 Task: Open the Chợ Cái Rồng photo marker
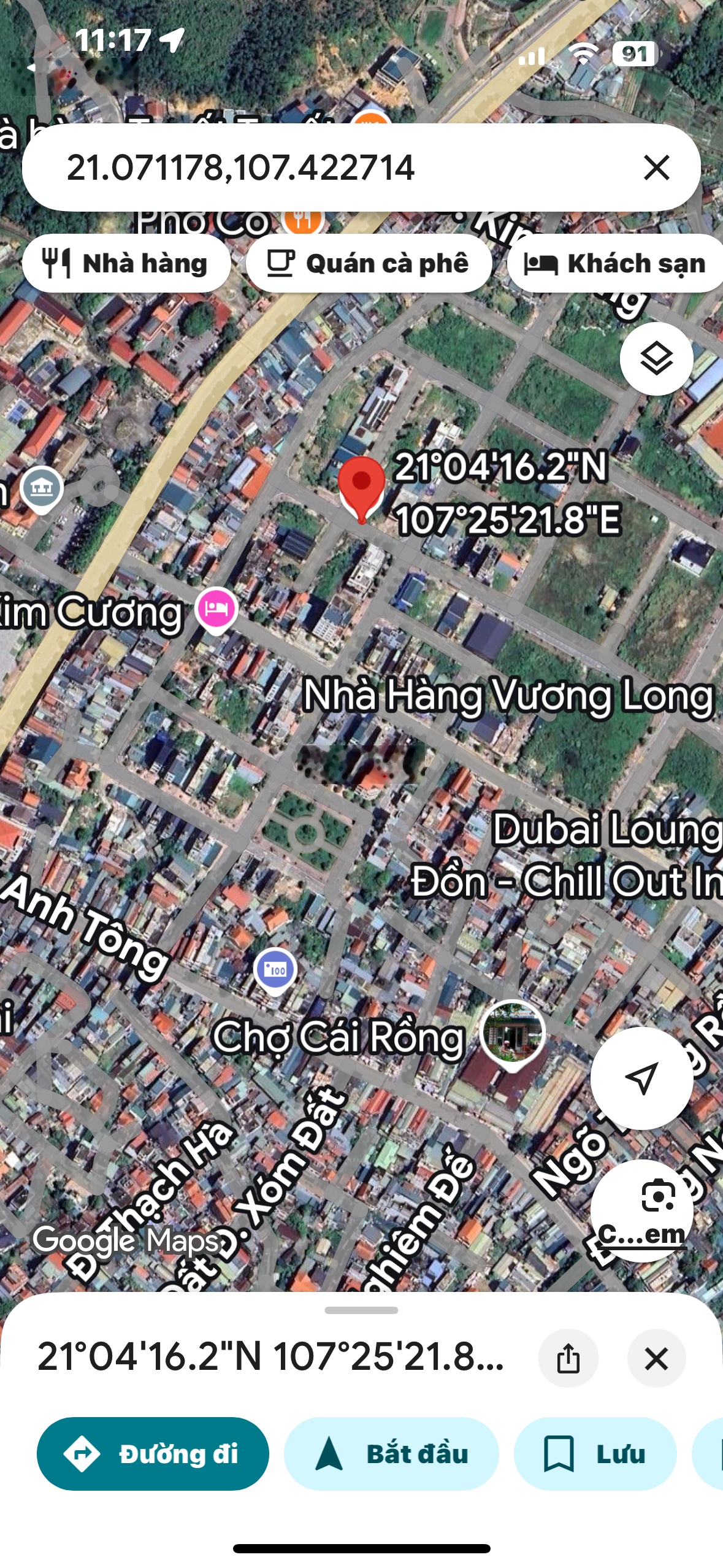pos(513,1033)
